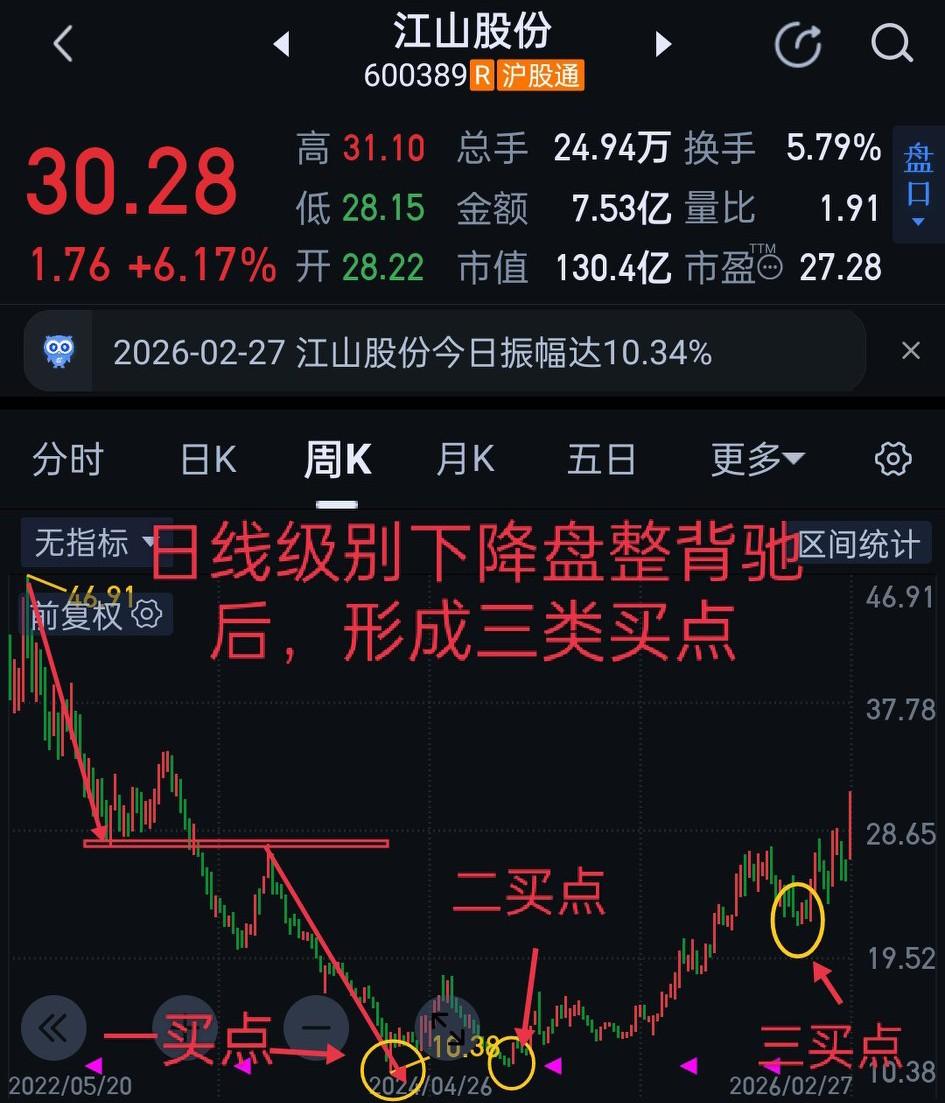Viewport: 945px width, 1103px height.
Task: Select the right arrow to next stock
Action: click(x=662, y=44)
